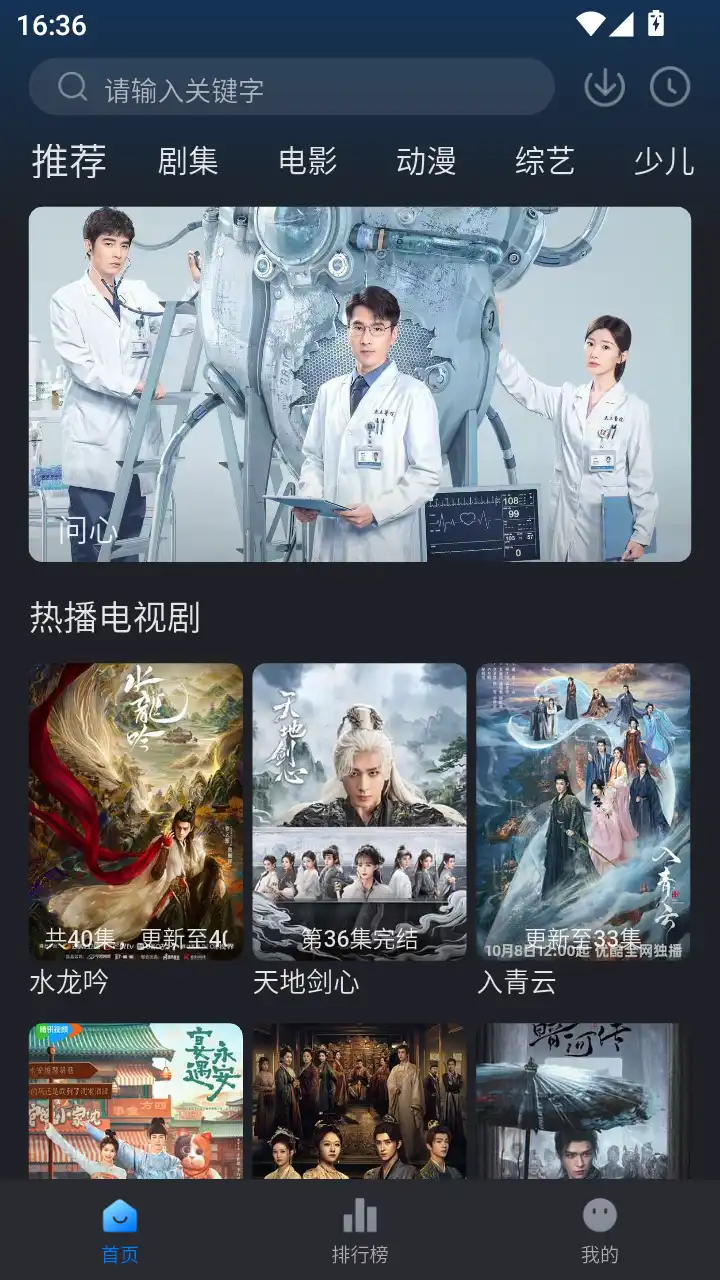720x1280 pixels.
Task: Open the 宴遇永安 poster
Action: coord(136,1100)
